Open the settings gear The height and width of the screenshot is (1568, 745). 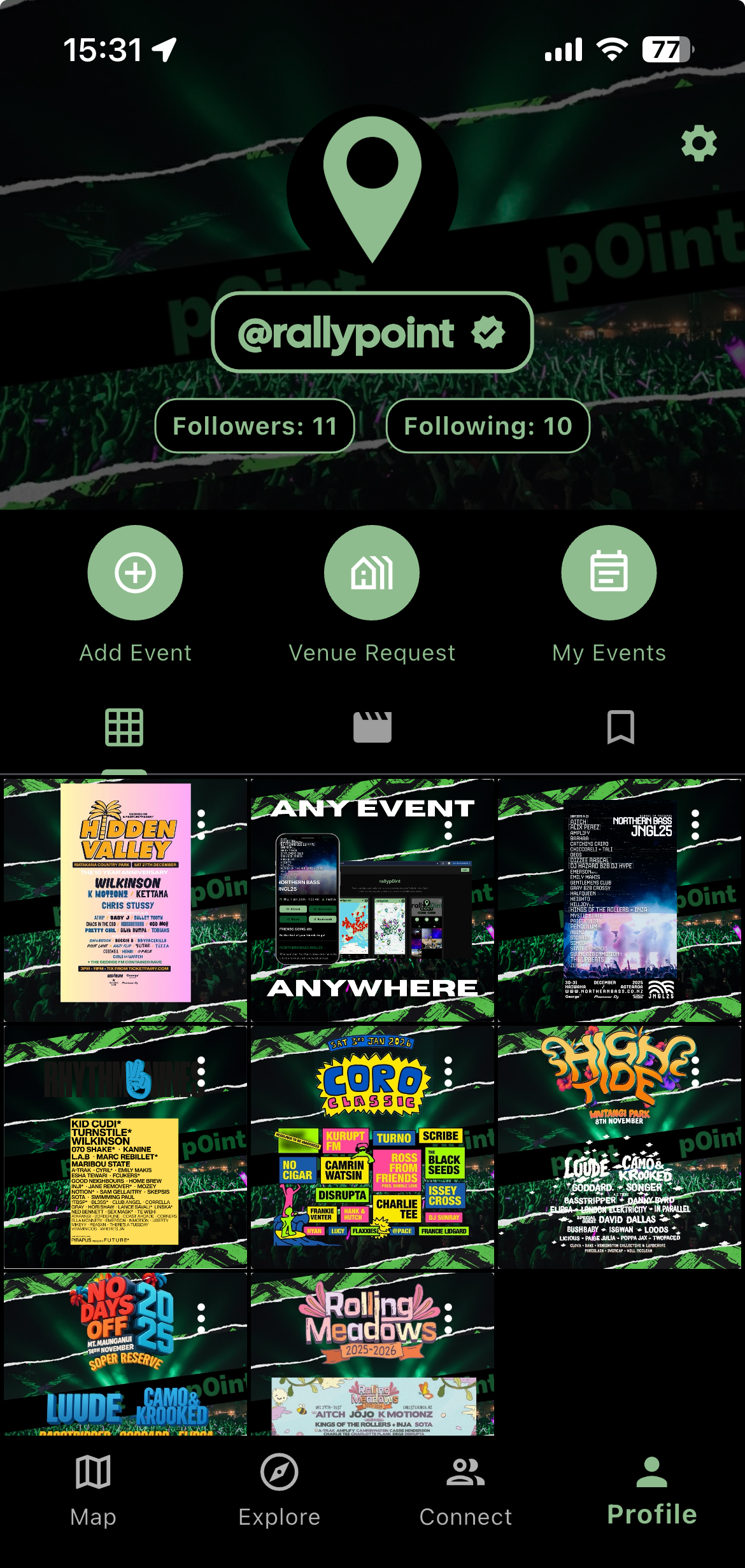pyautogui.click(x=699, y=144)
